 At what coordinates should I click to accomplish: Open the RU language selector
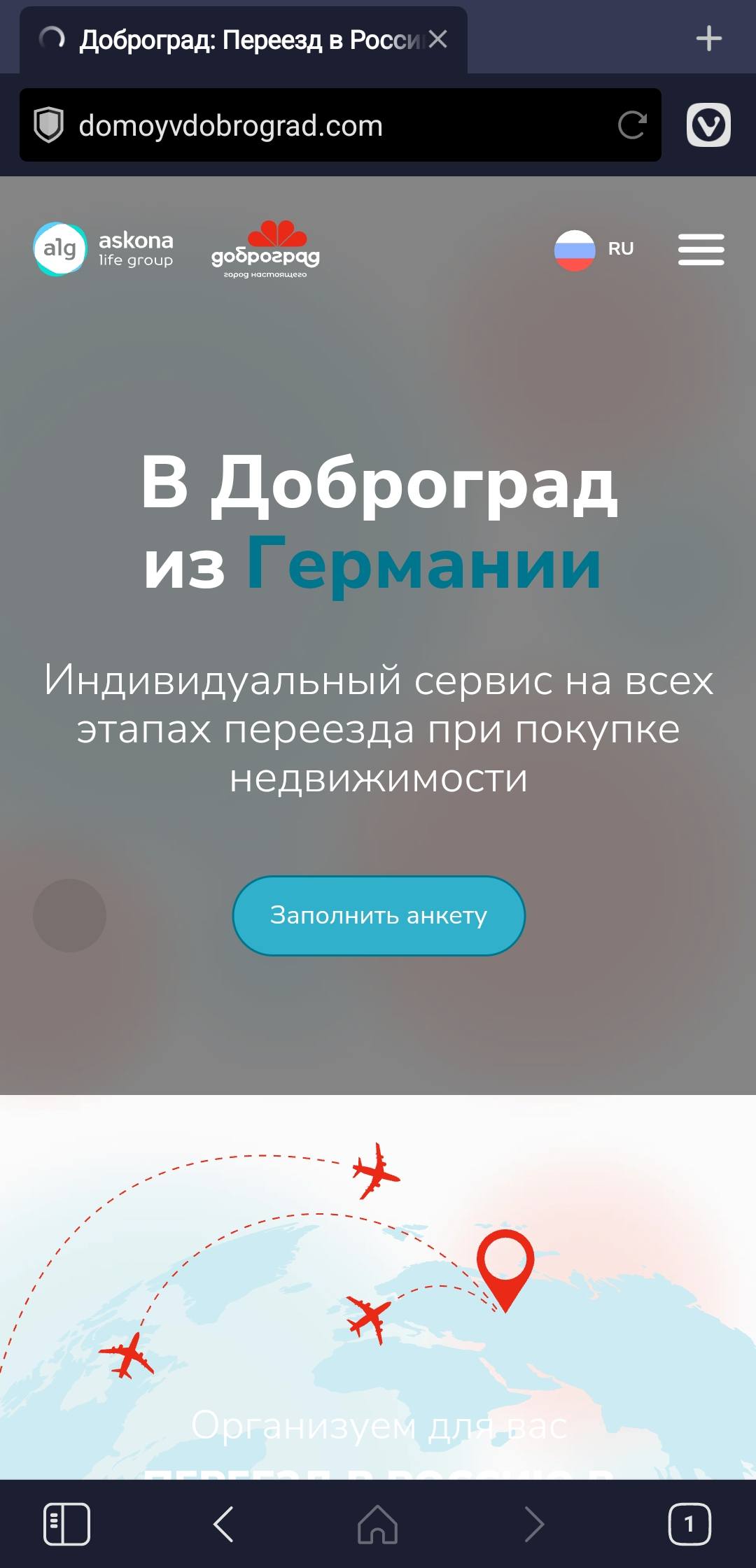click(594, 250)
